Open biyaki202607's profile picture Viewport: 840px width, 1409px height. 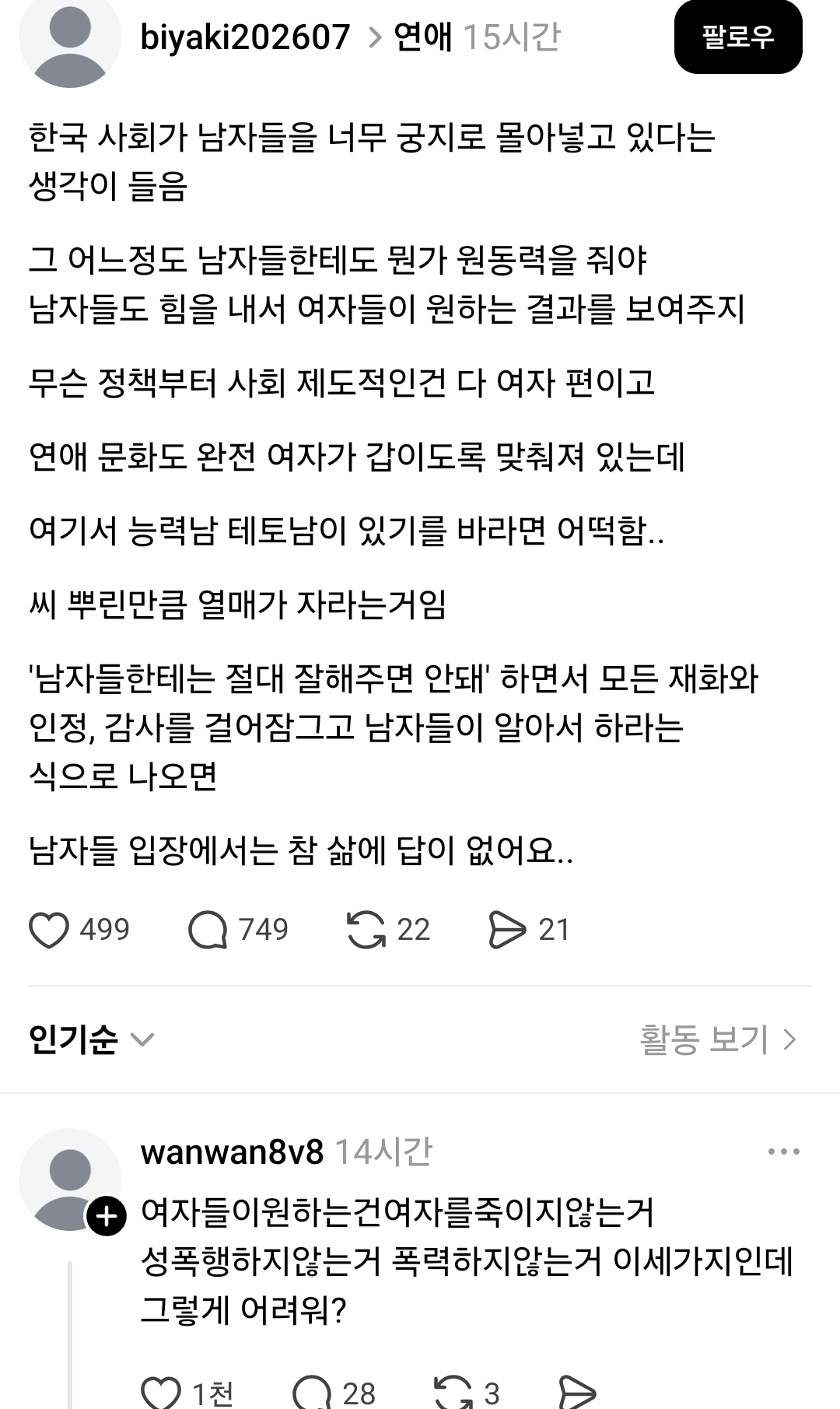pyautogui.click(x=70, y=39)
